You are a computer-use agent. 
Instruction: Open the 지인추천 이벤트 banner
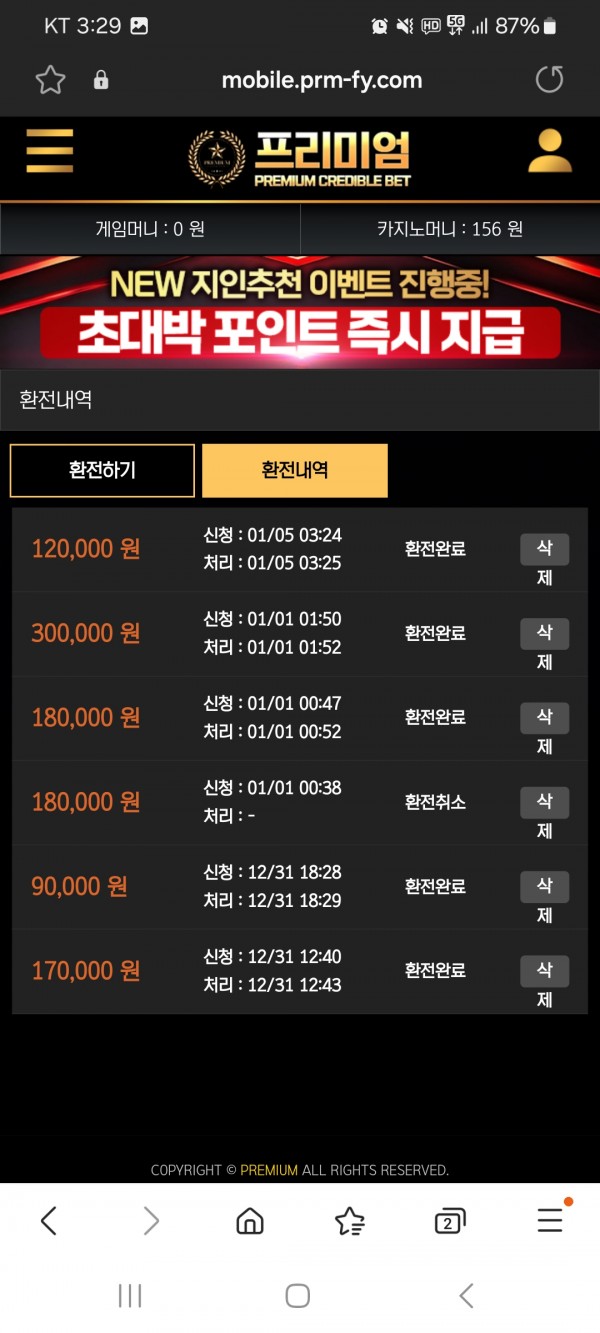(x=300, y=313)
